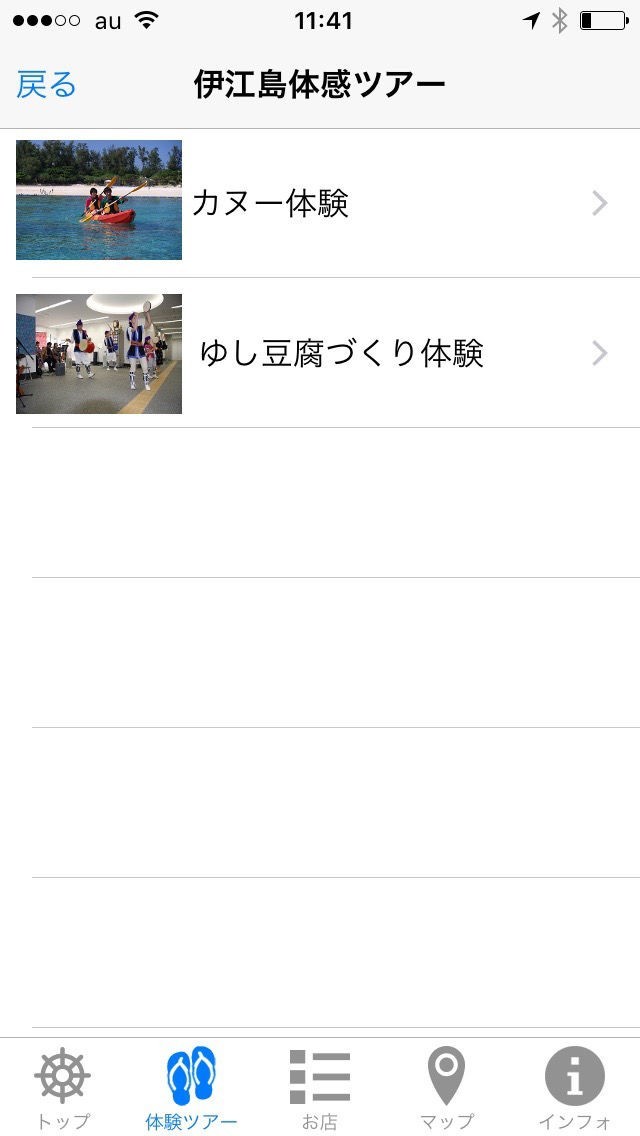
Task: Open the マップ tab
Action: (x=446, y=1088)
